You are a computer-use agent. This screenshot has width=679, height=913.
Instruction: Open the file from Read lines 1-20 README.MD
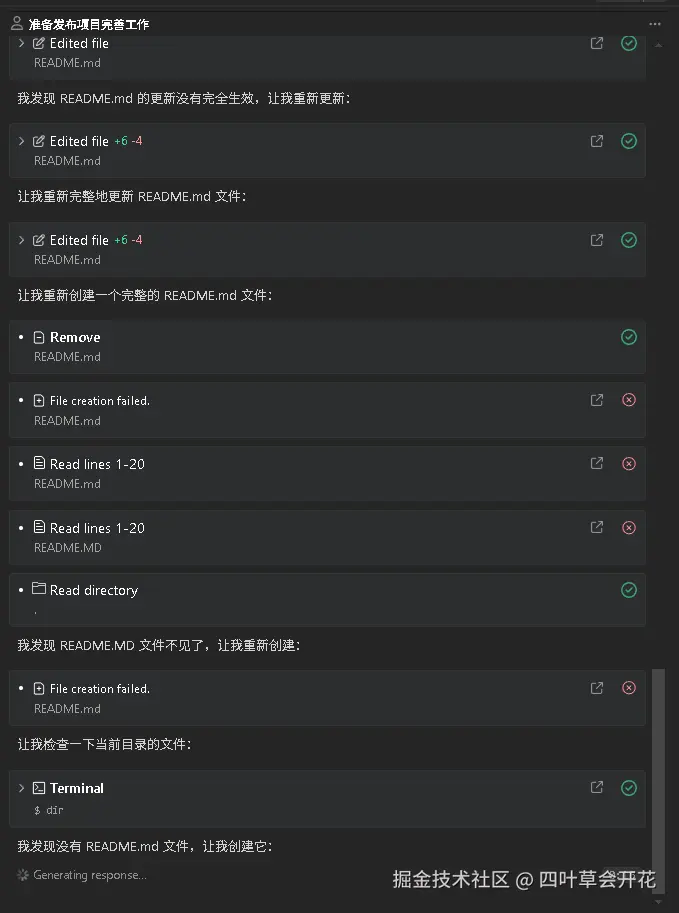[x=597, y=527]
